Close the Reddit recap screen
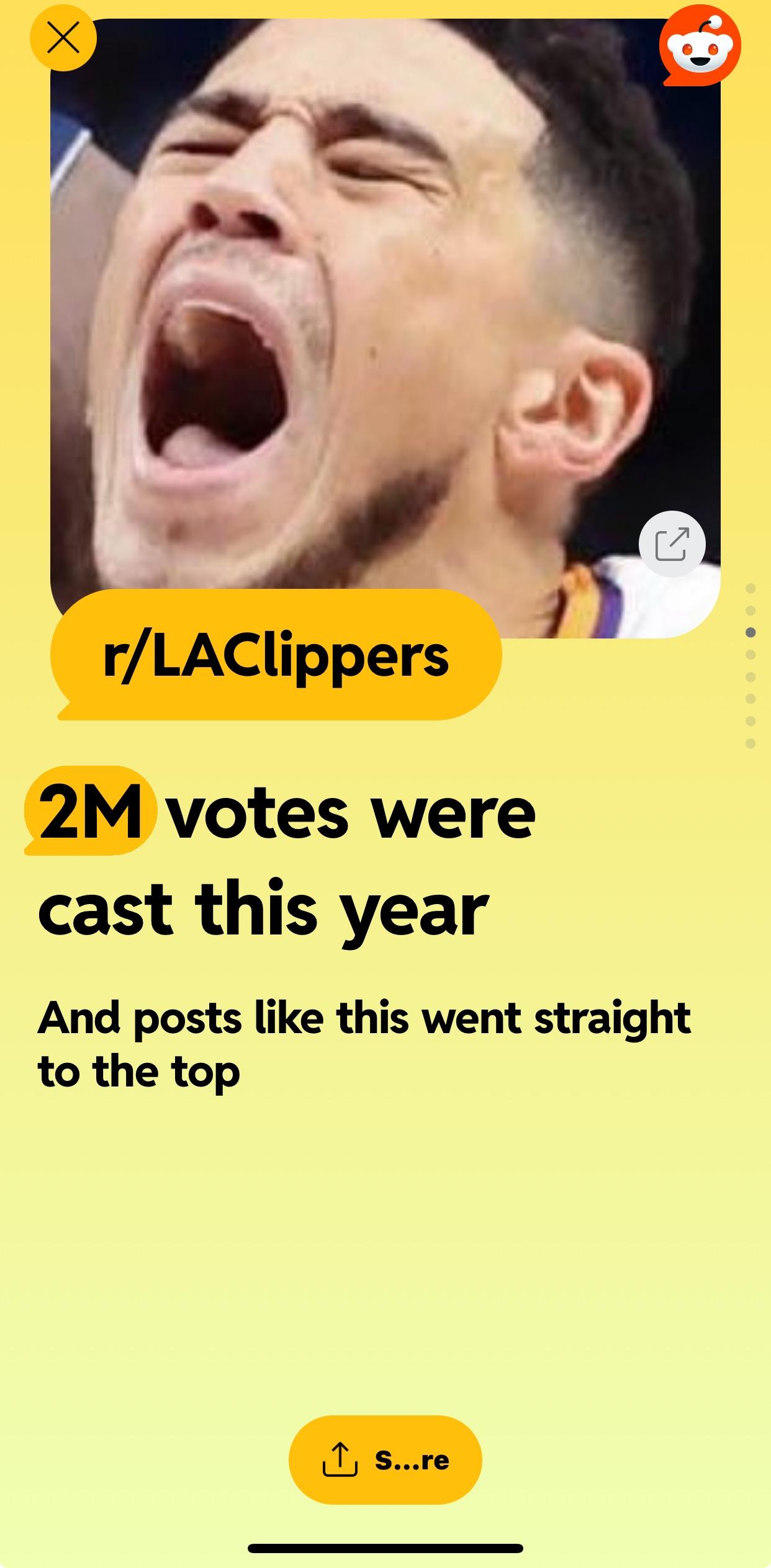The width and height of the screenshot is (771, 1568). click(63, 38)
